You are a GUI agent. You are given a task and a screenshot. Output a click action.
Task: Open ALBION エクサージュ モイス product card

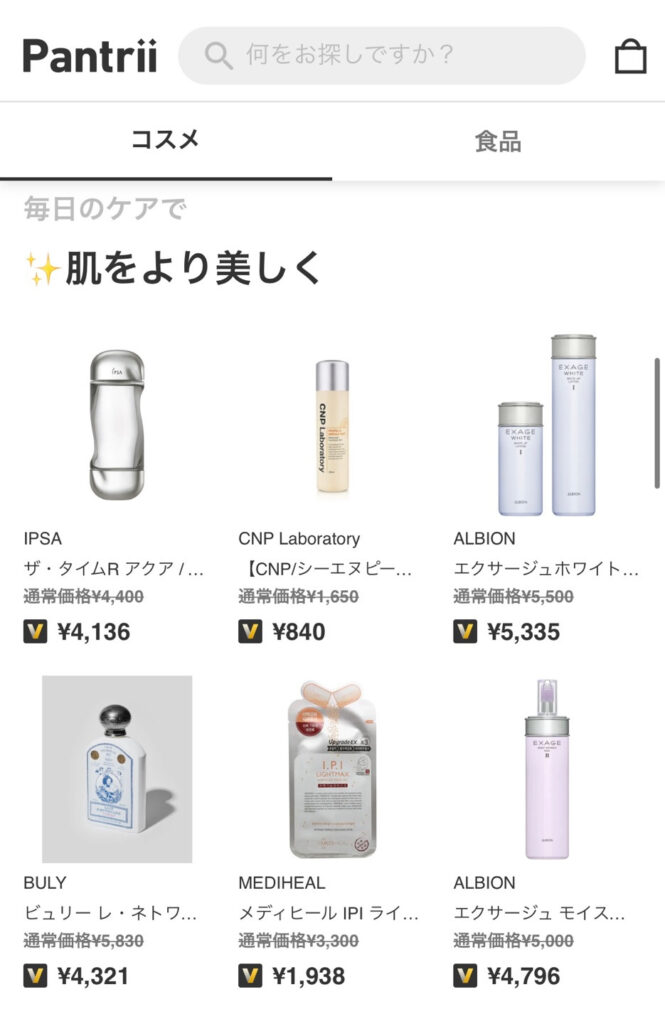pos(547,770)
